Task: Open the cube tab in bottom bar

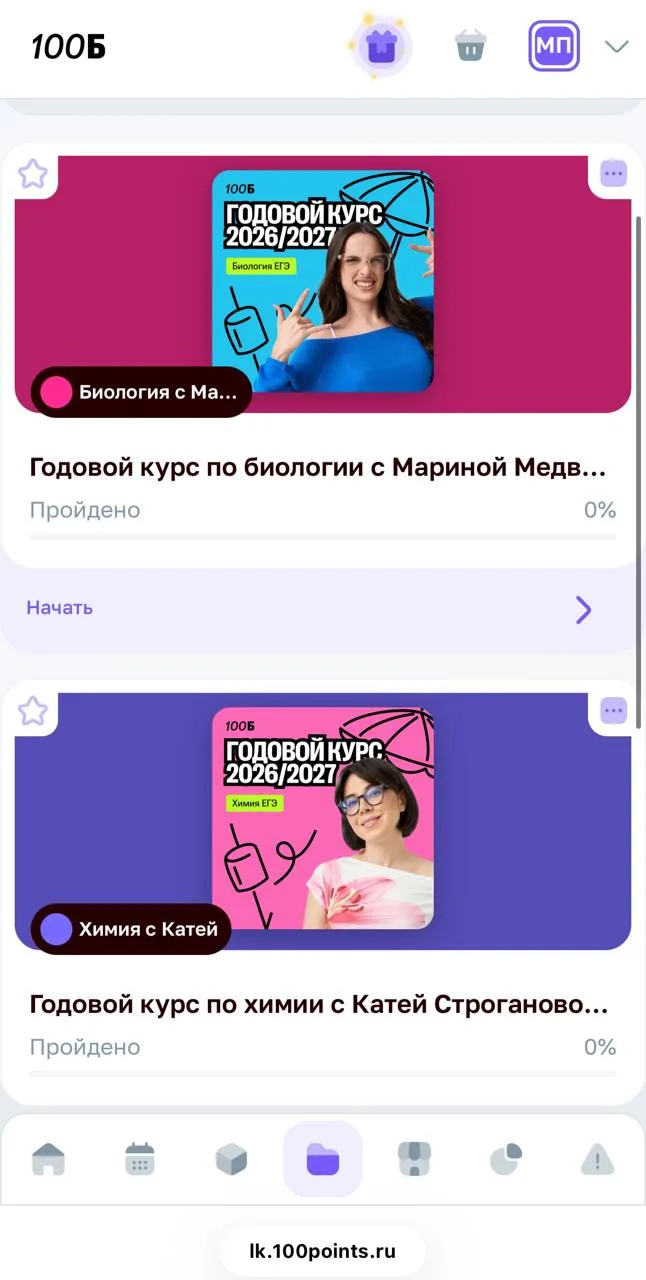Action: 231,1160
